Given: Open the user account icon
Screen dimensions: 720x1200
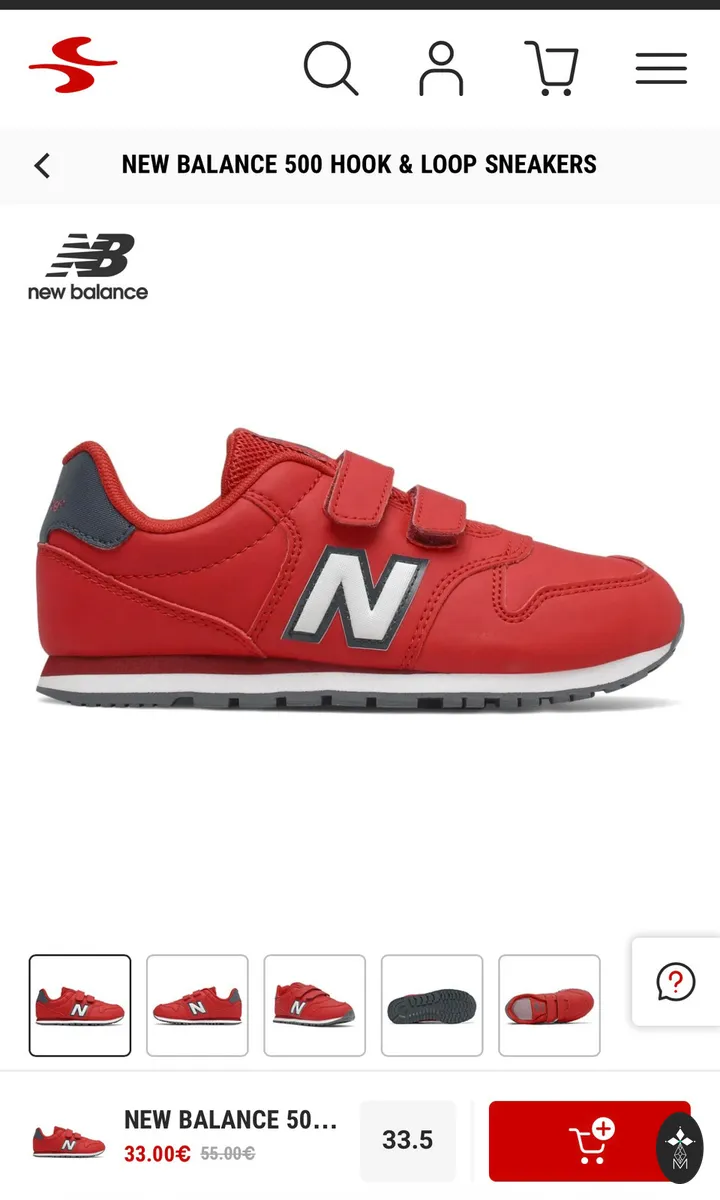Looking at the screenshot, I should [441, 68].
